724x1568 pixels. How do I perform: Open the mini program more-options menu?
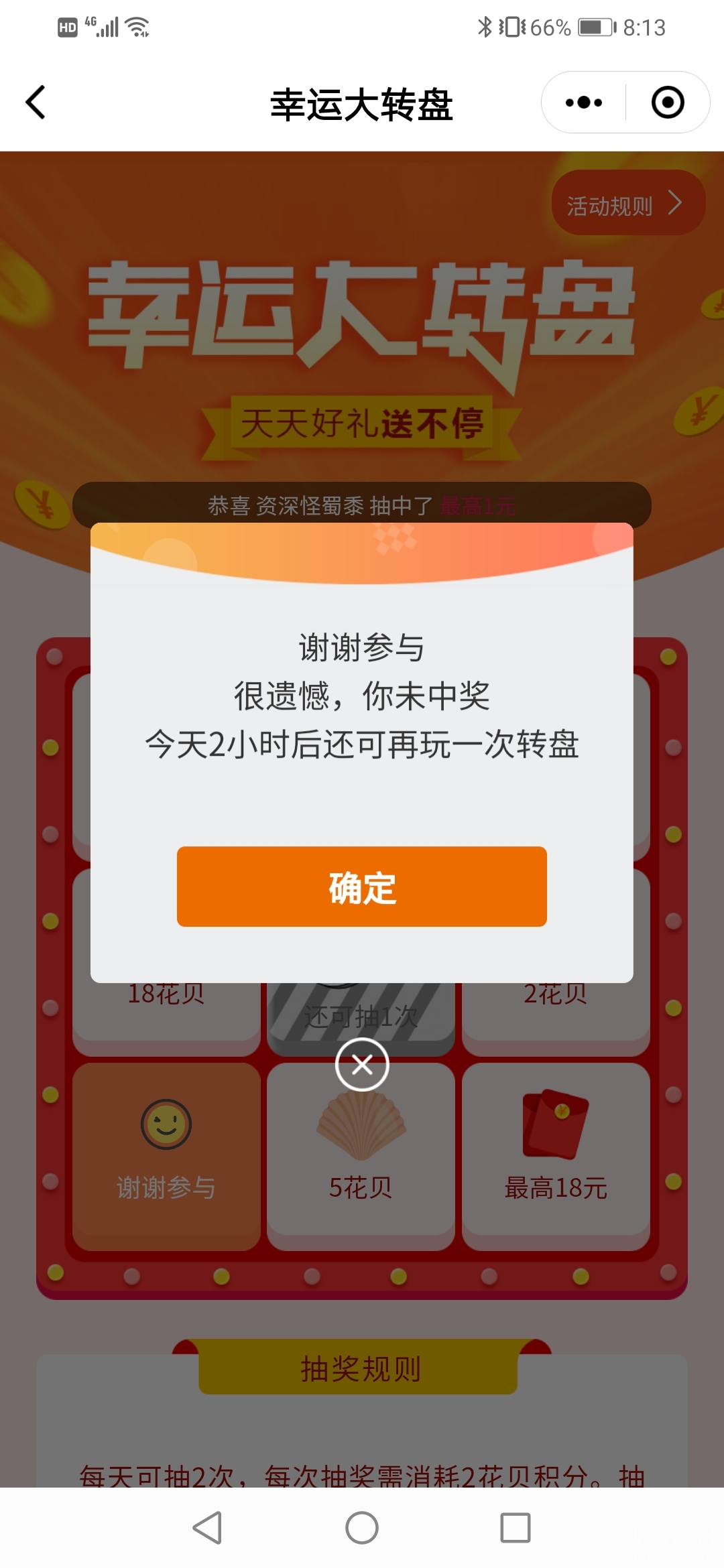584,103
